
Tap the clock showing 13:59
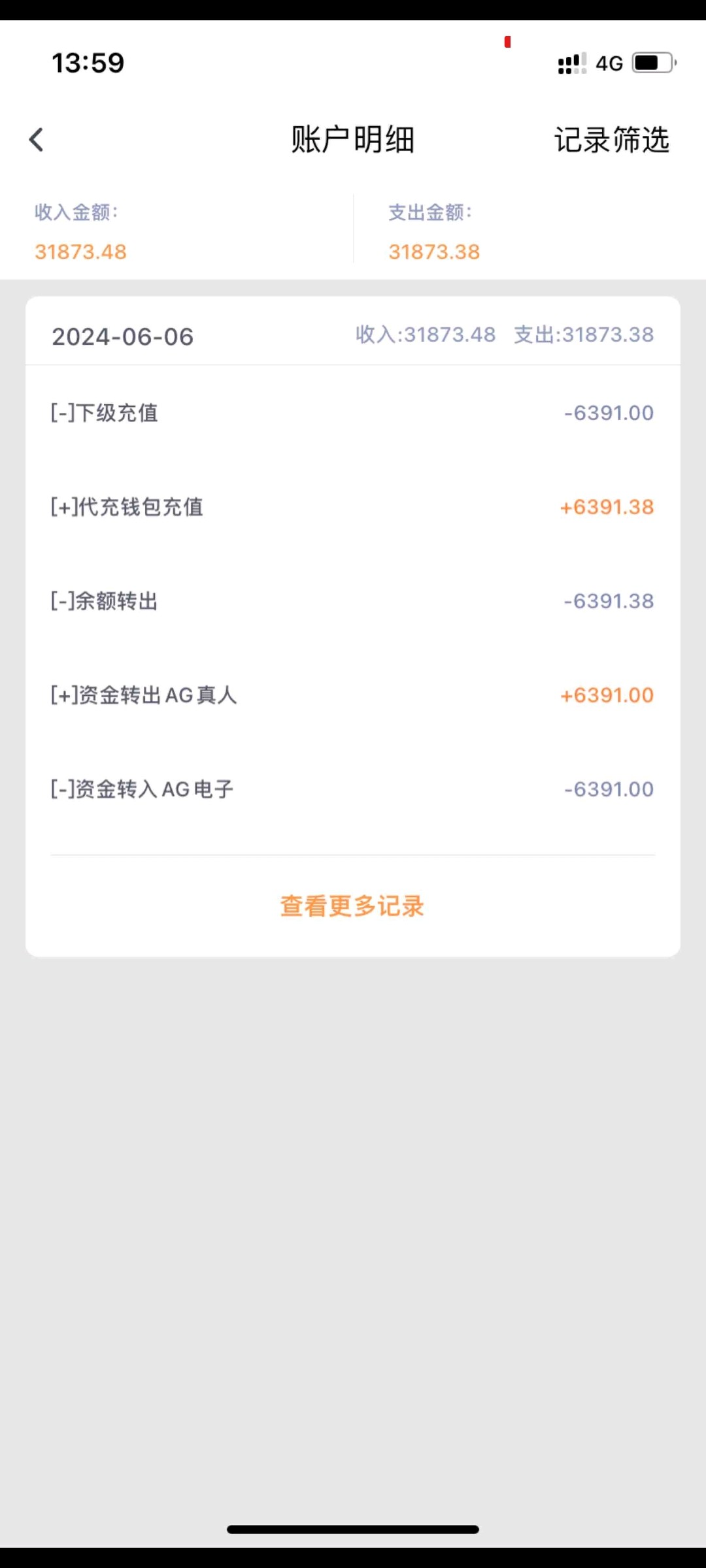[87, 63]
